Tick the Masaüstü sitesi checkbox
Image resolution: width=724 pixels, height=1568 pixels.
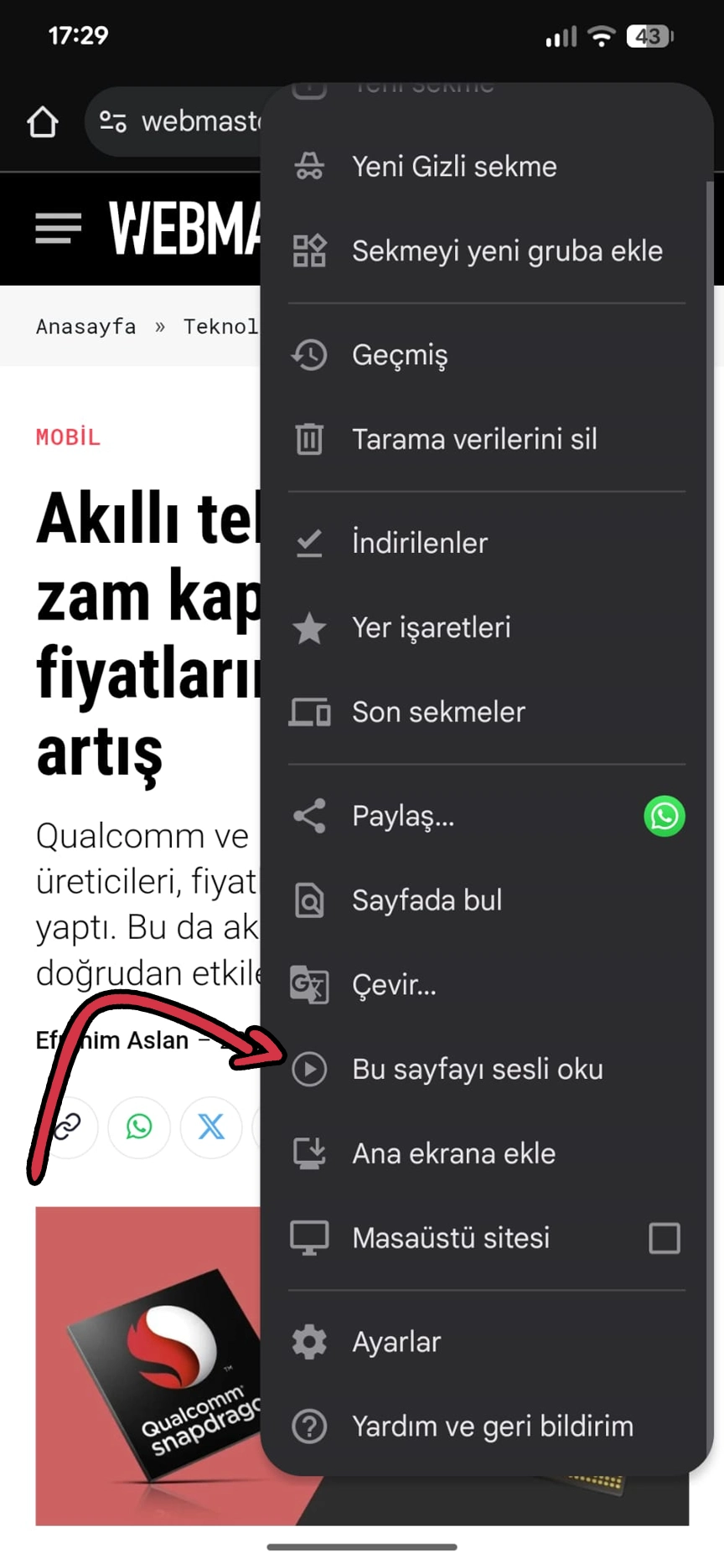tap(665, 1238)
